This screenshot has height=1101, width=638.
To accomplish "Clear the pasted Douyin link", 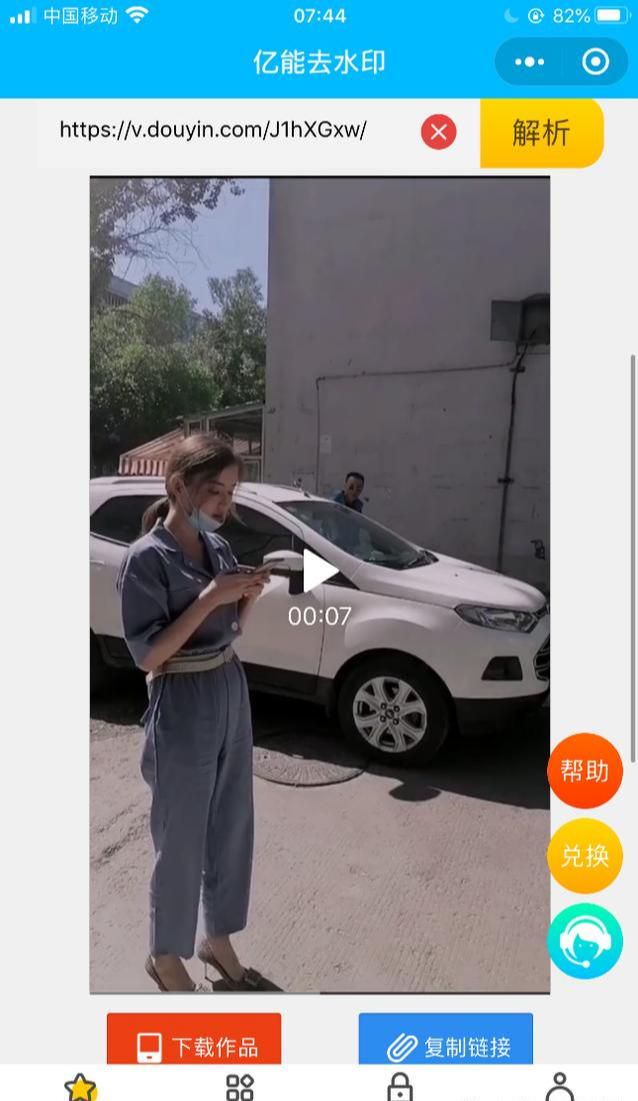I will pos(439,132).
